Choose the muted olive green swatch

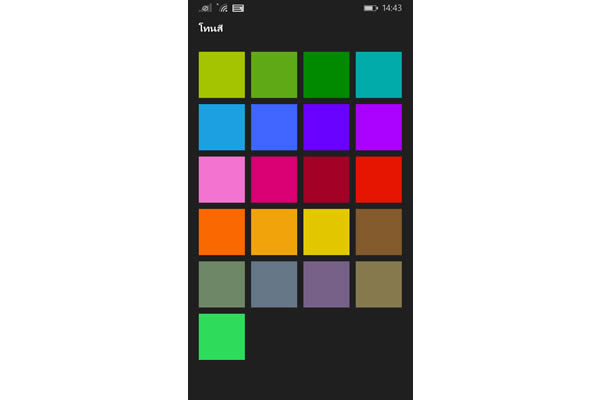pos(222,284)
